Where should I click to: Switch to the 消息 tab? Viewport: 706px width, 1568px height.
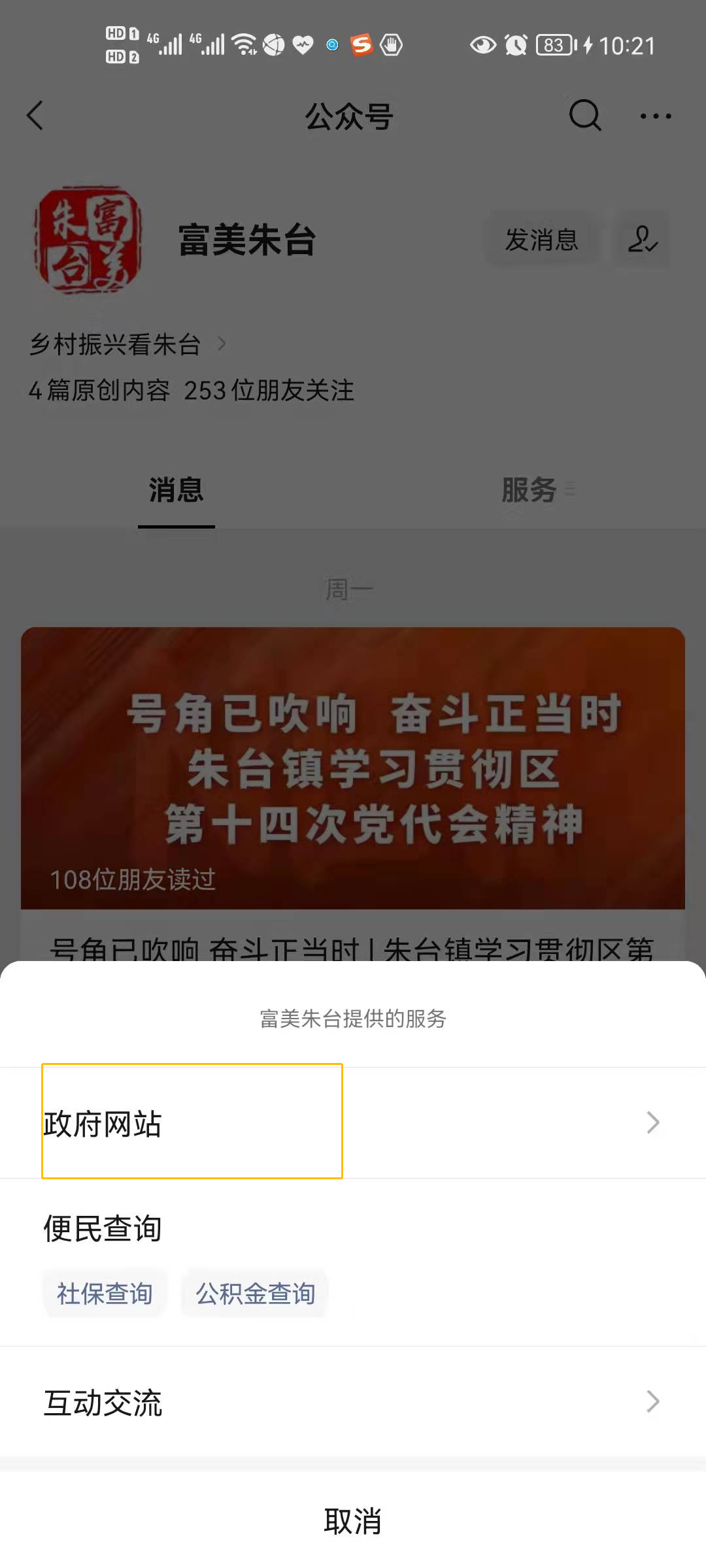176,490
